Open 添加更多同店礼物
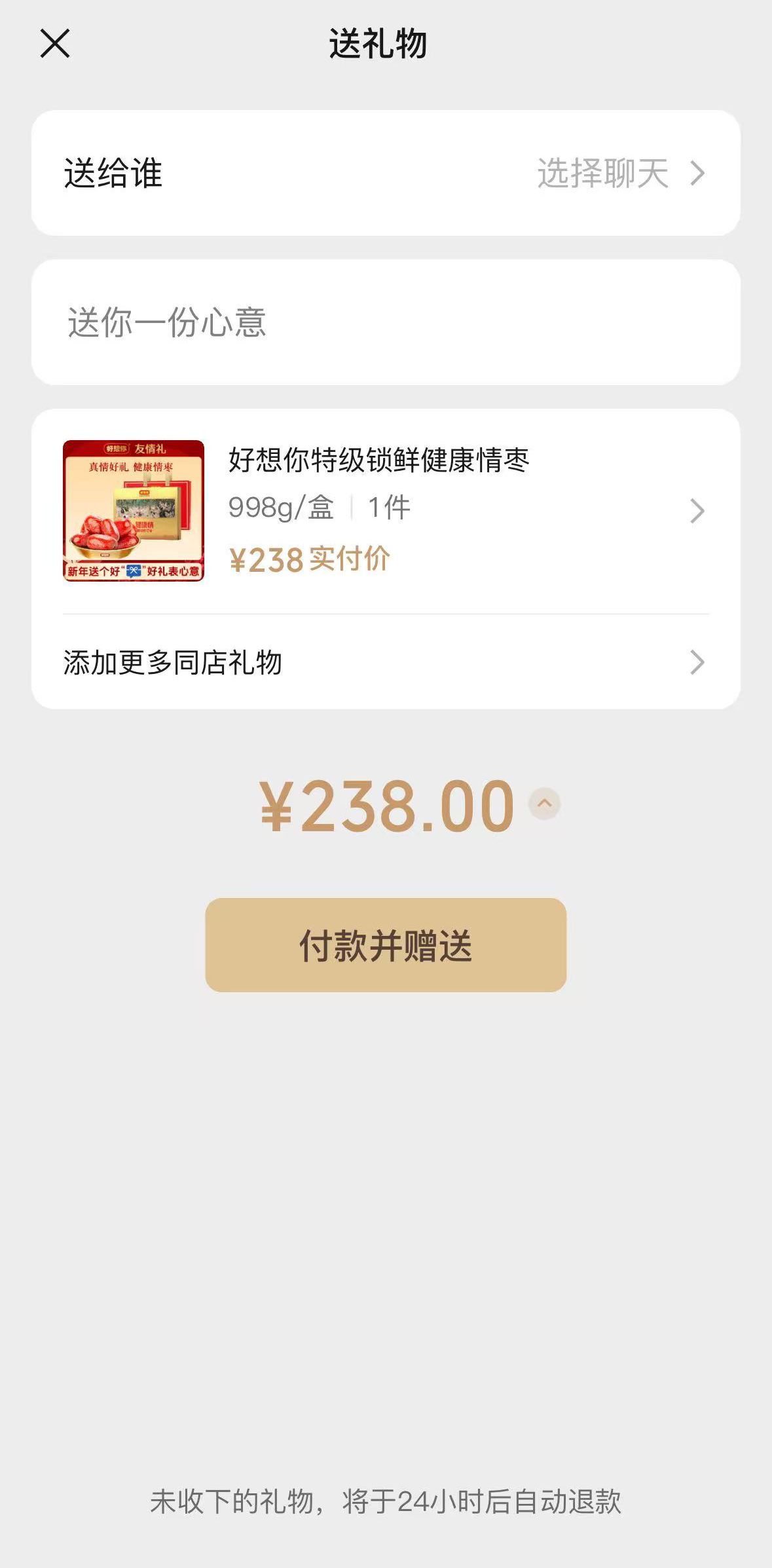Screen dimensions: 772x1568 [x=385, y=662]
